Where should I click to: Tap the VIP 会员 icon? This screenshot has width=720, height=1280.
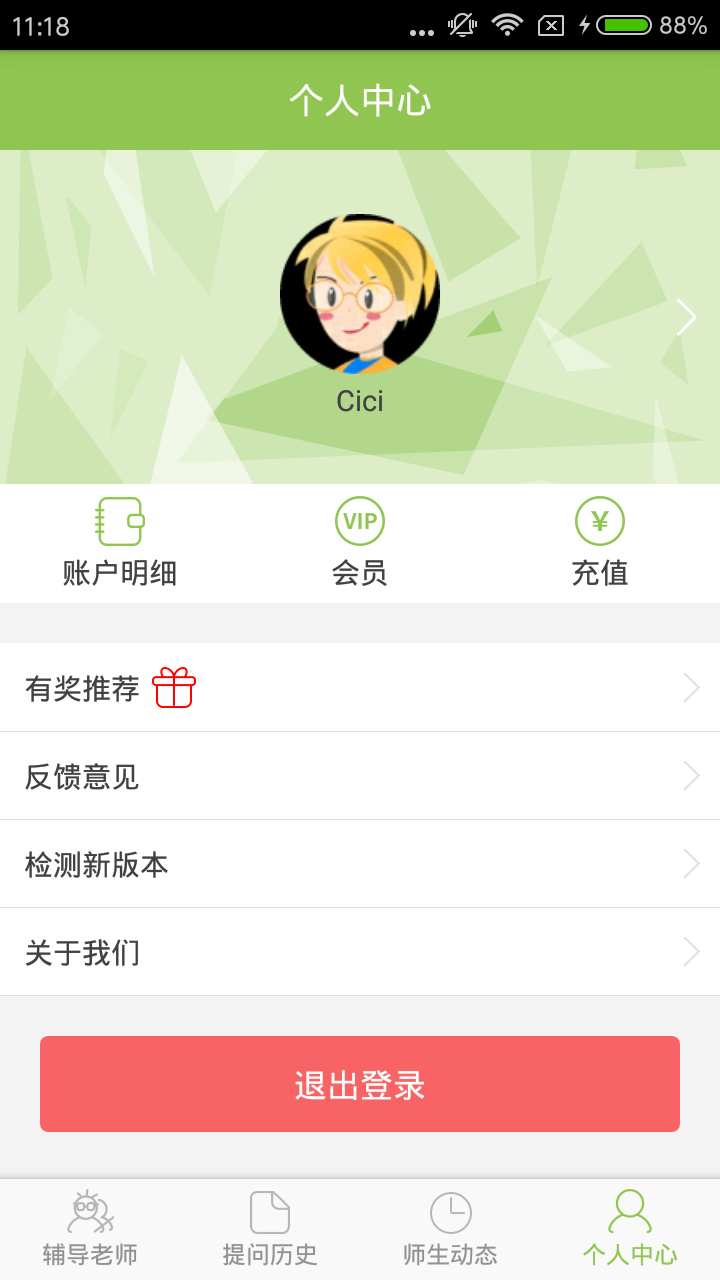tap(359, 520)
